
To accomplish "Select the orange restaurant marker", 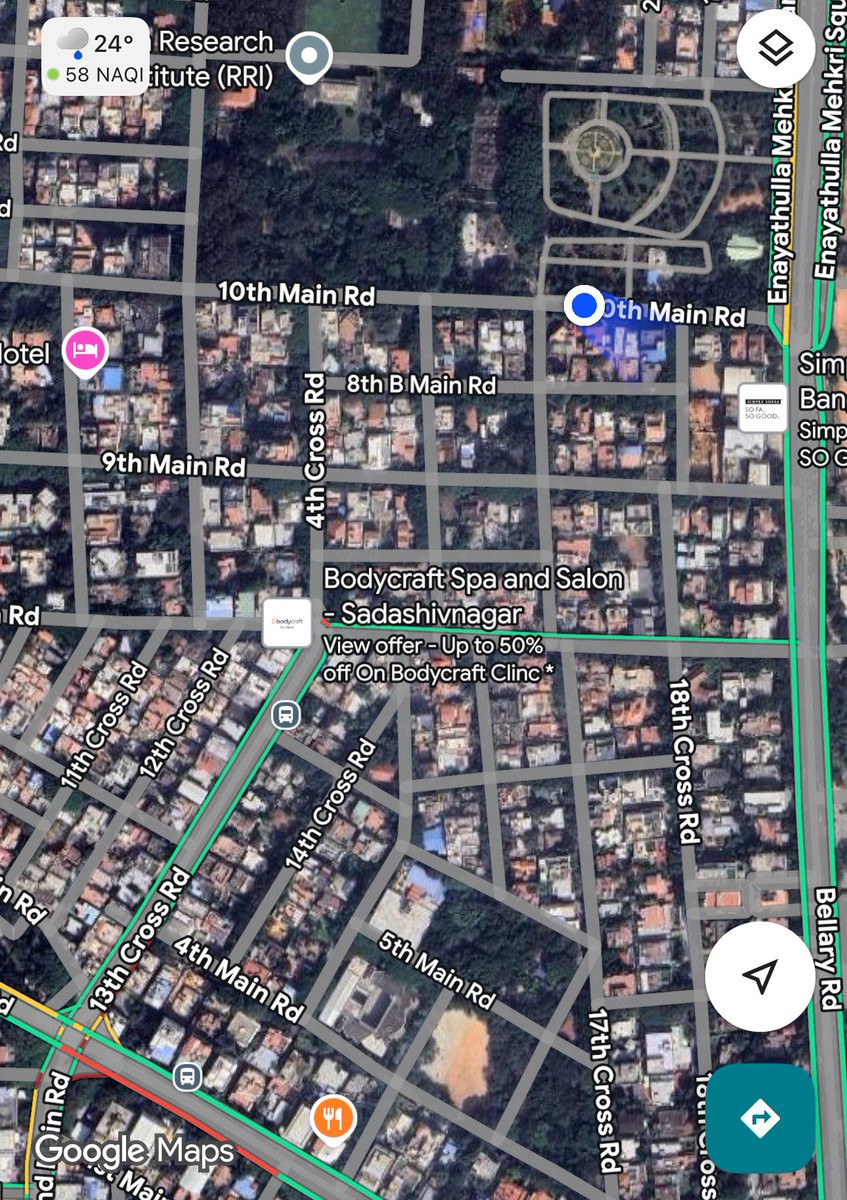I will pos(334,1119).
